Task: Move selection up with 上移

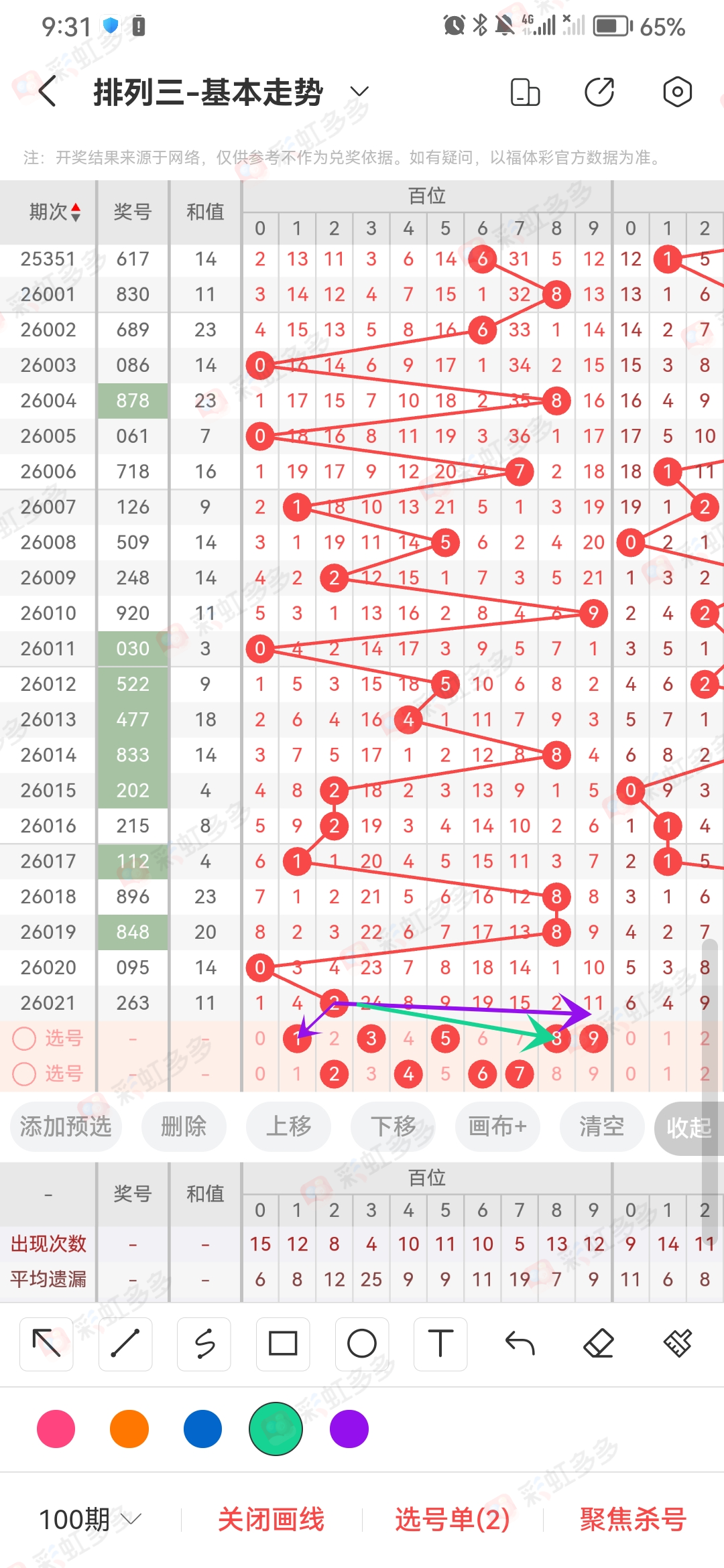Action: [288, 1126]
